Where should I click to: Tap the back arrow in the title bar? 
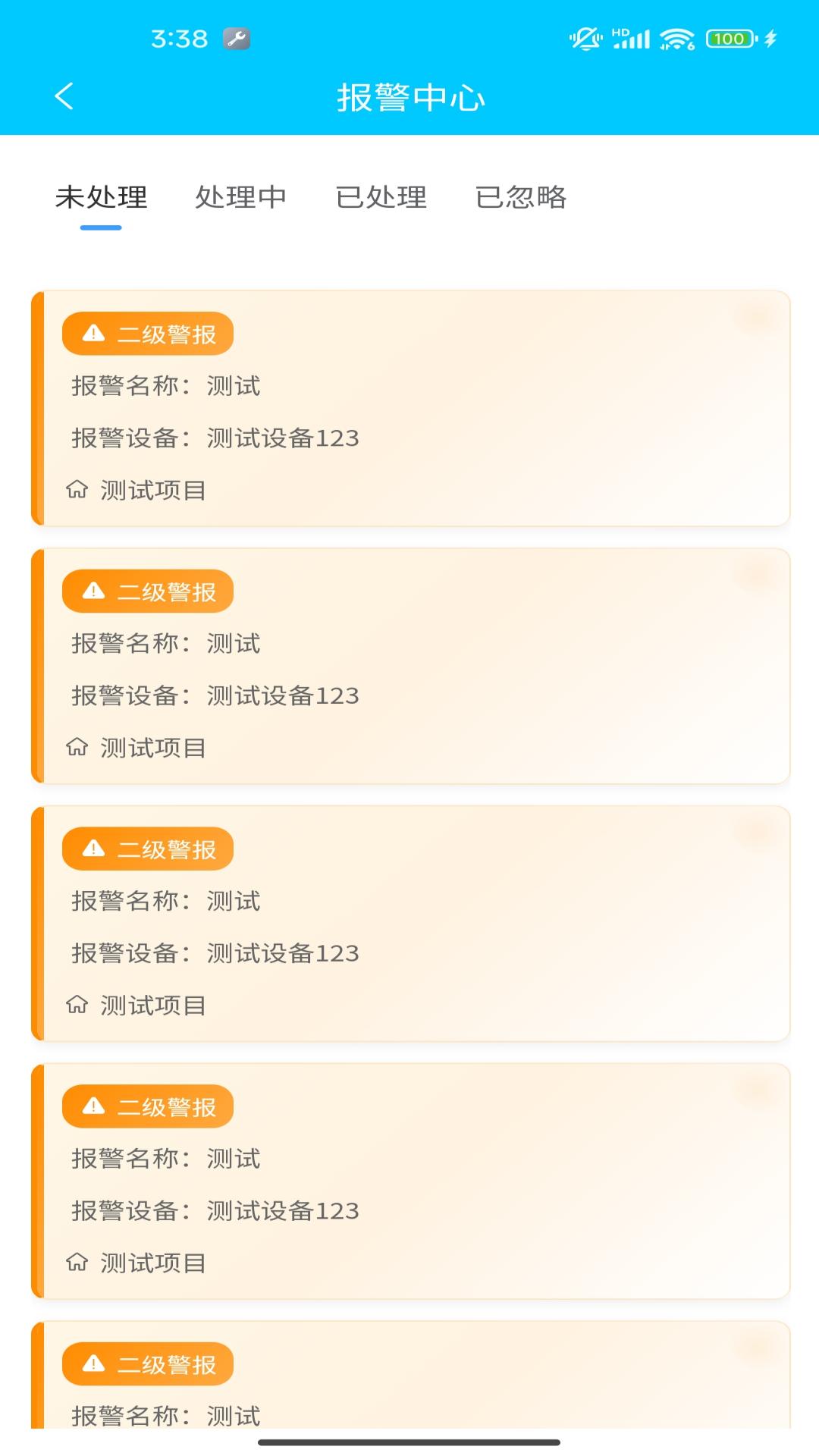[64, 97]
